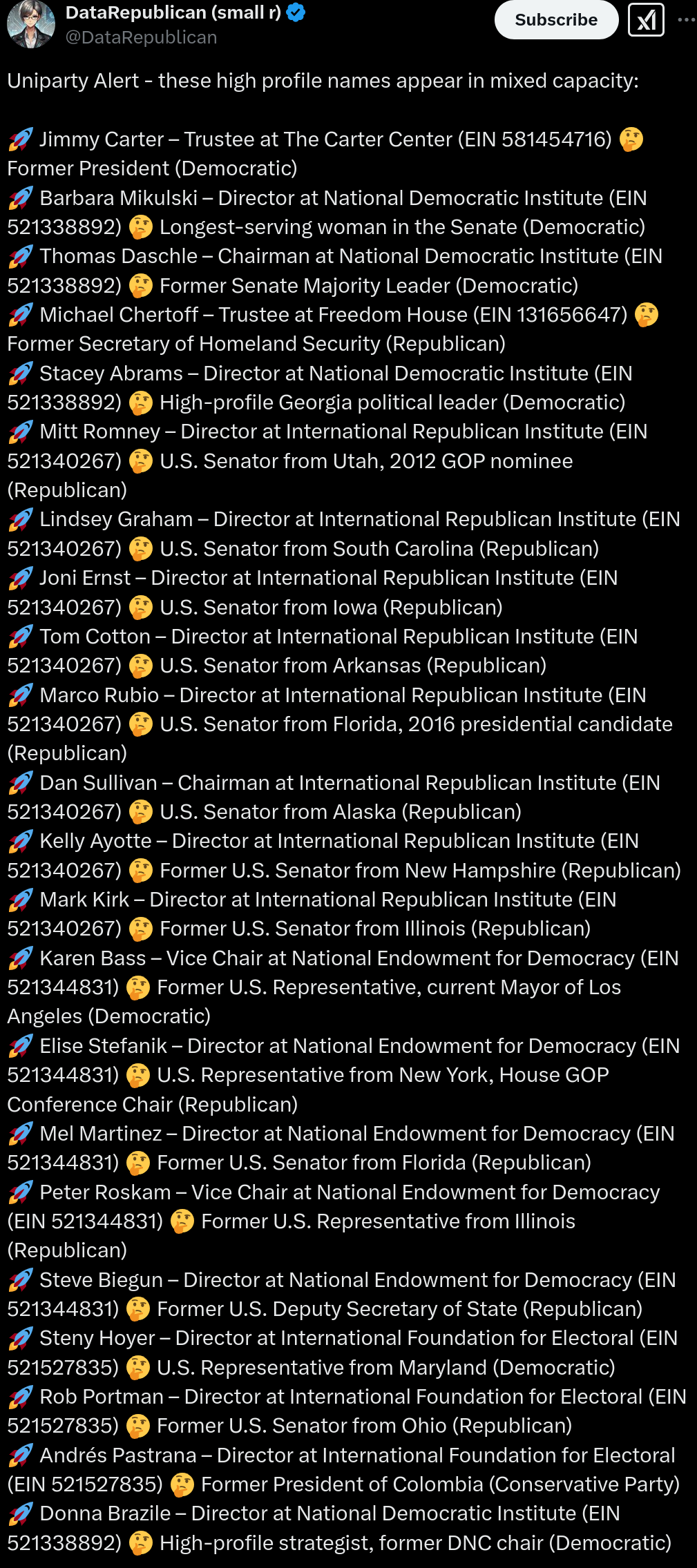Open DataRepublican's profile picture
Image resolution: width=697 pixels, height=1568 pixels.
tap(31, 23)
